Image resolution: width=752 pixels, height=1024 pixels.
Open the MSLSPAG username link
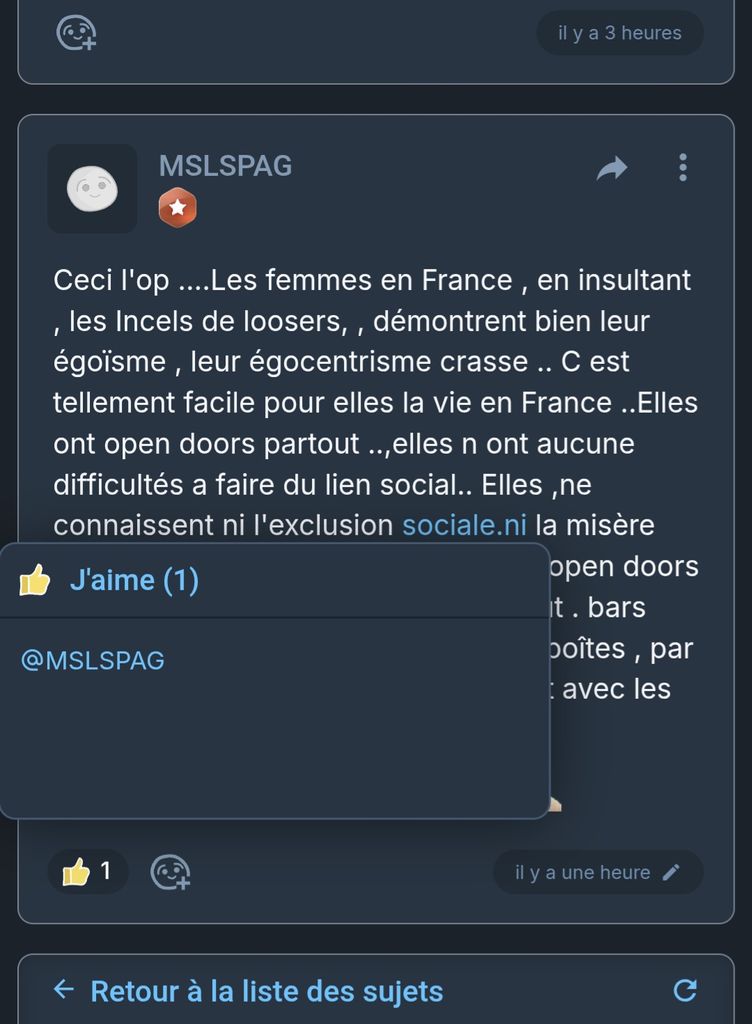click(x=225, y=166)
